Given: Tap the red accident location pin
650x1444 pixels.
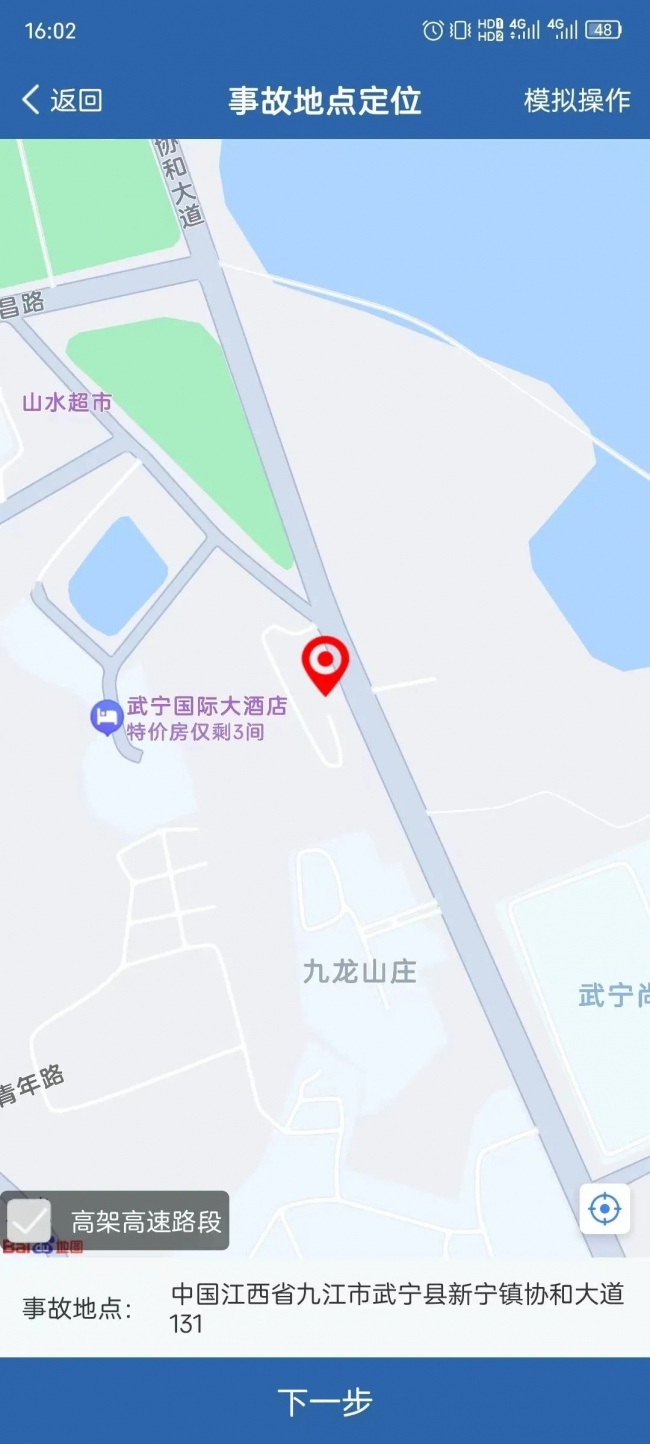Looking at the screenshot, I should (325, 663).
